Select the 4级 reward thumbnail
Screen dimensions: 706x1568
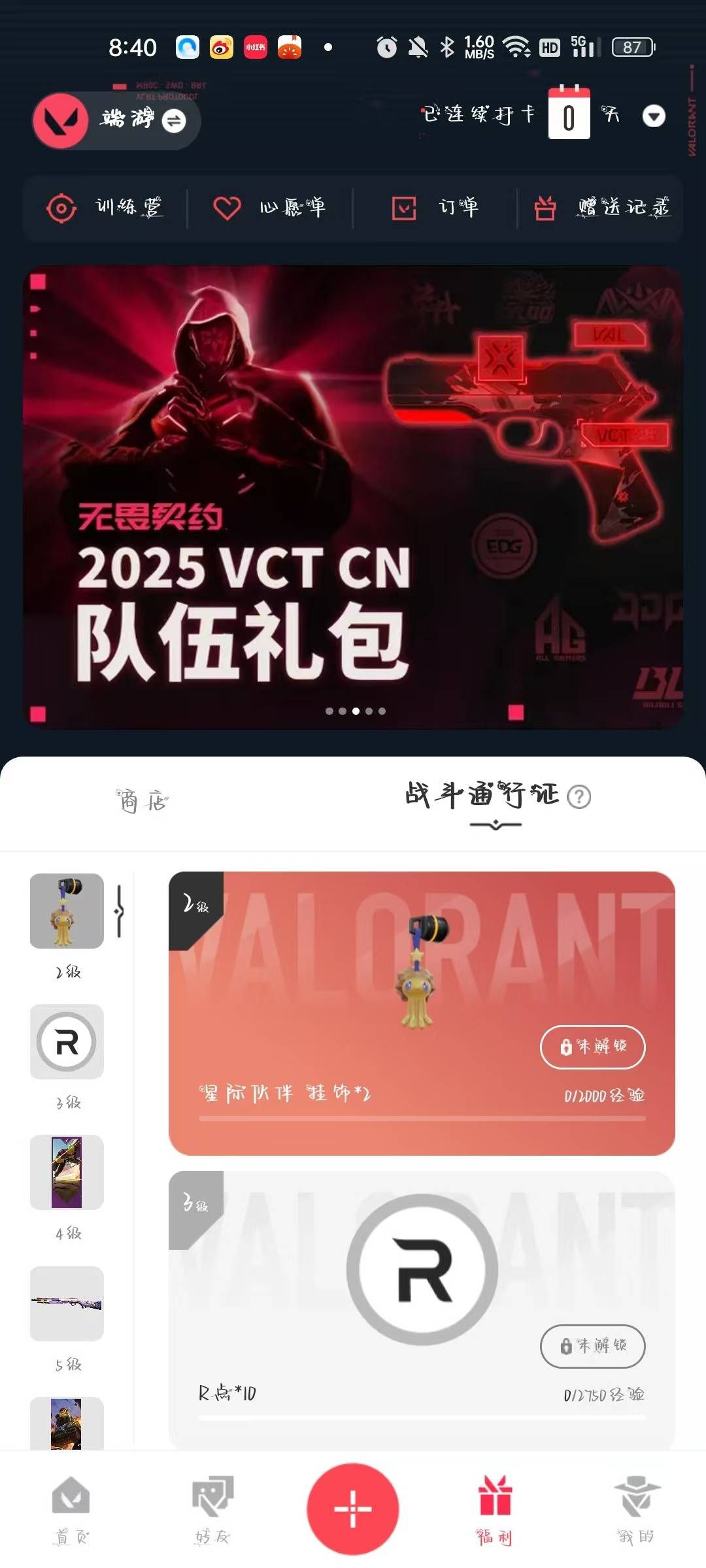click(x=67, y=1172)
